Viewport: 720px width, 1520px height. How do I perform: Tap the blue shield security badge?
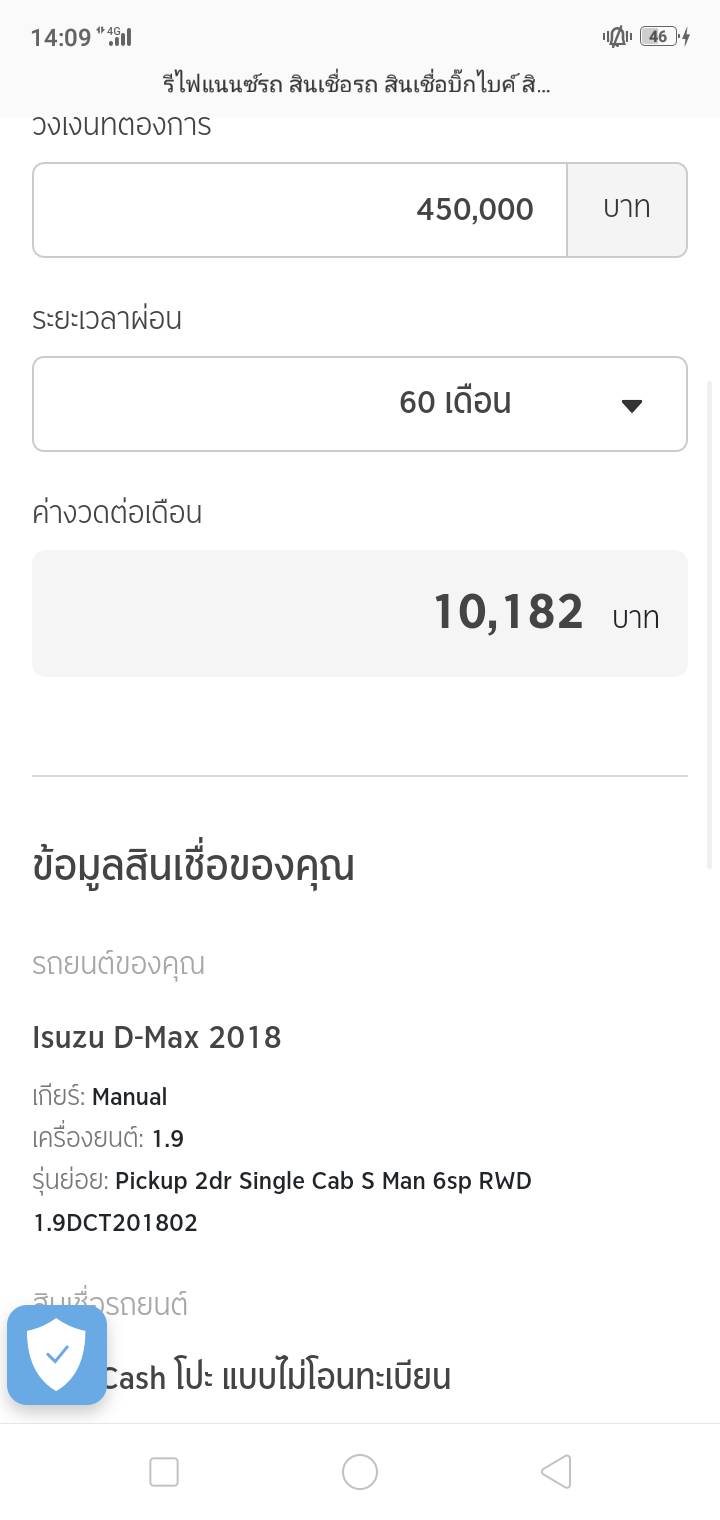pos(57,1355)
